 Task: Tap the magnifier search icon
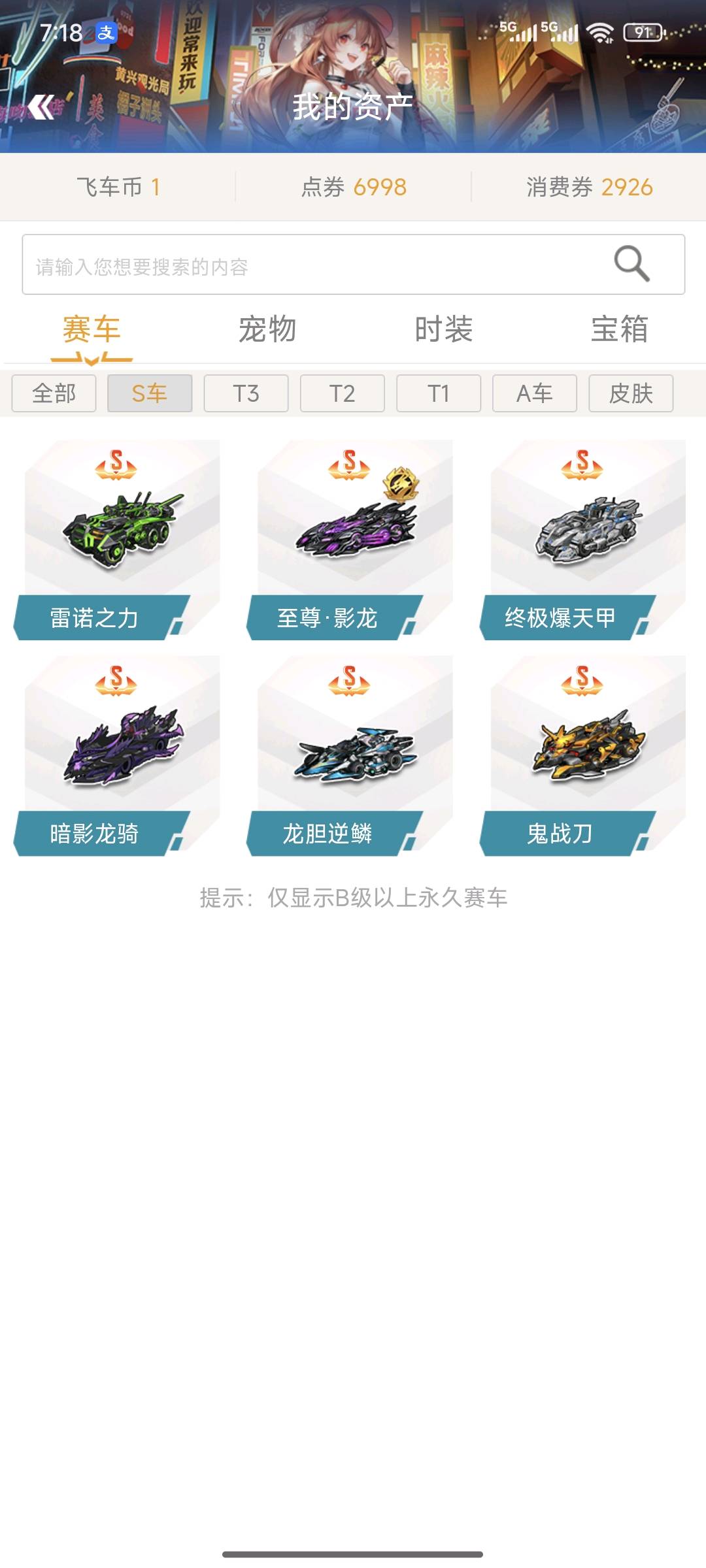(x=631, y=264)
